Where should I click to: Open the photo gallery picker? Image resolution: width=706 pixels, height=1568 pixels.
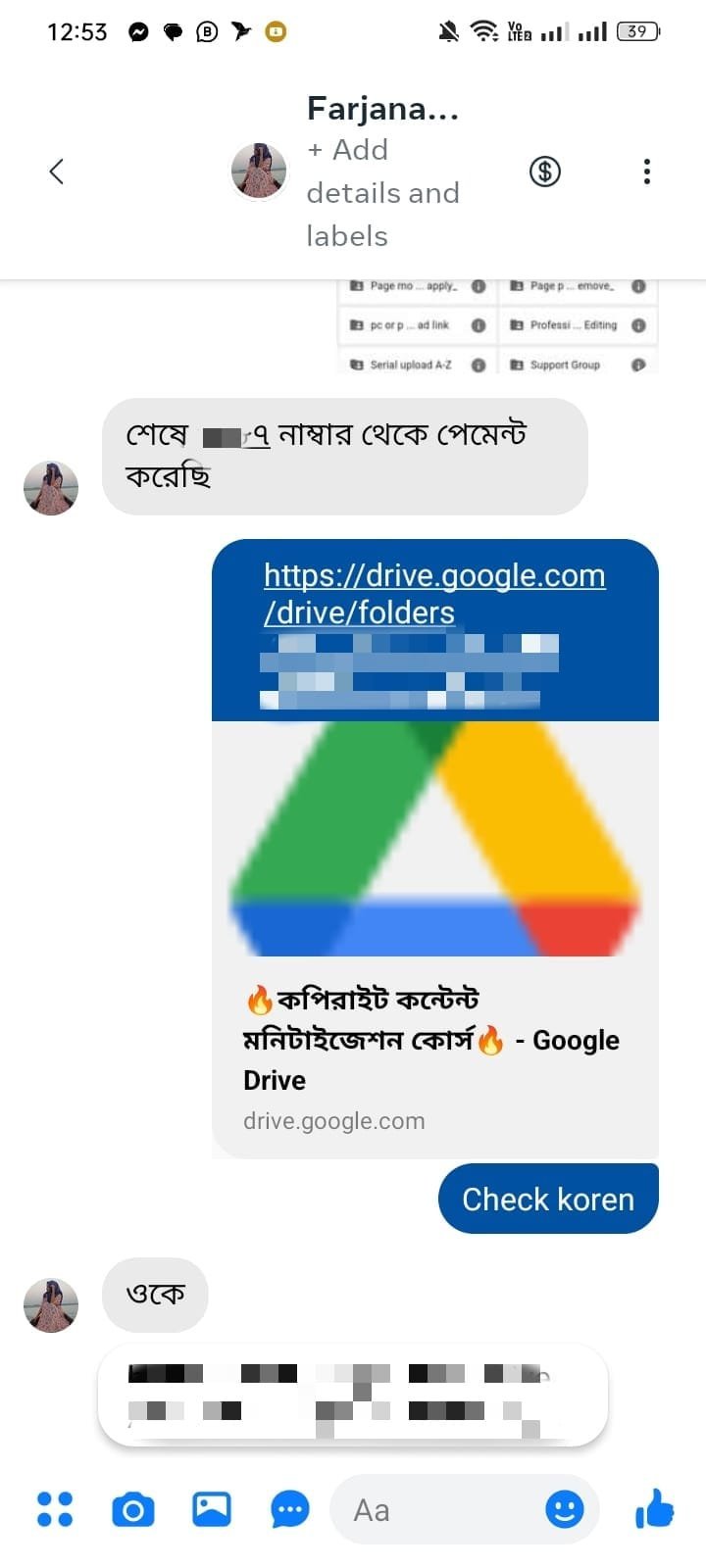(x=212, y=1509)
